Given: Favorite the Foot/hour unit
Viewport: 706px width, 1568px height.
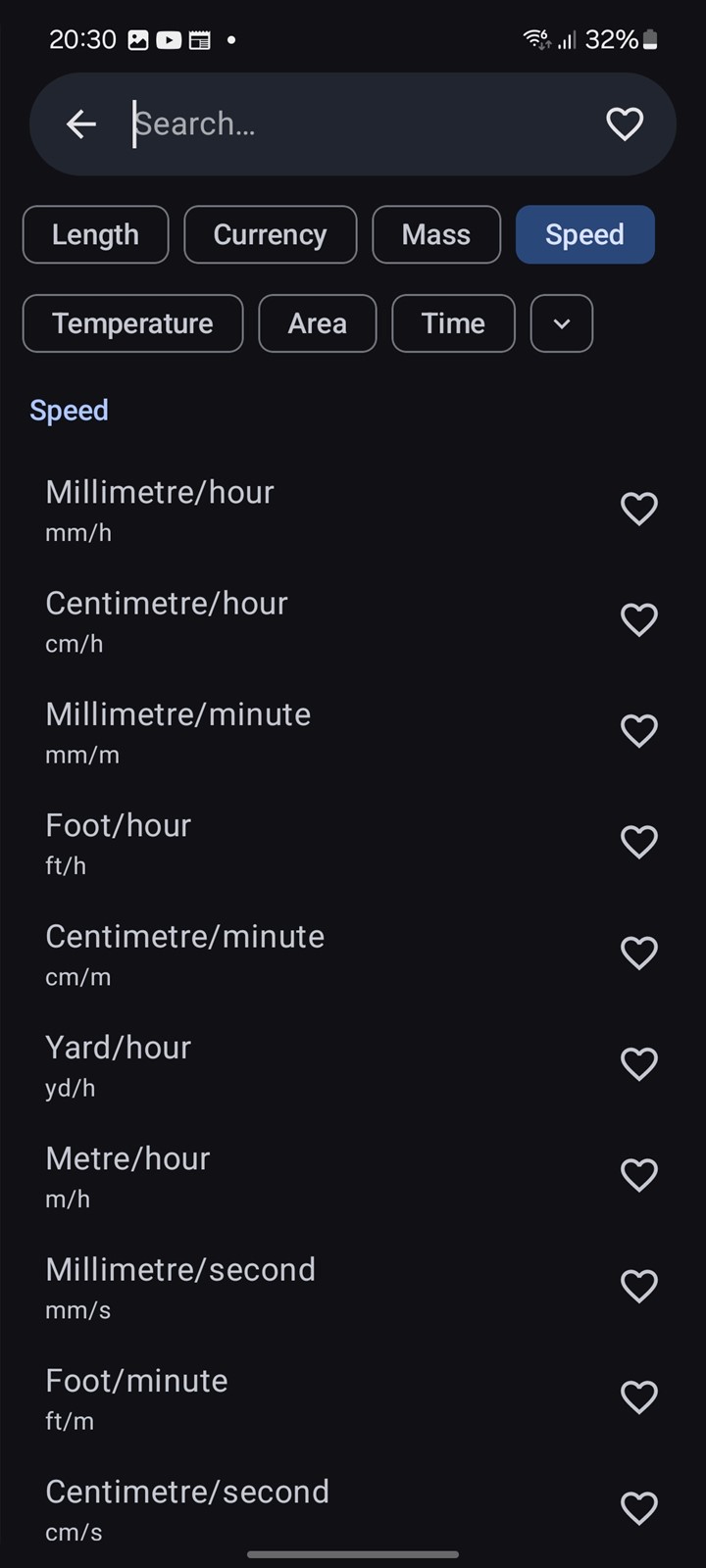Looking at the screenshot, I should (639, 842).
